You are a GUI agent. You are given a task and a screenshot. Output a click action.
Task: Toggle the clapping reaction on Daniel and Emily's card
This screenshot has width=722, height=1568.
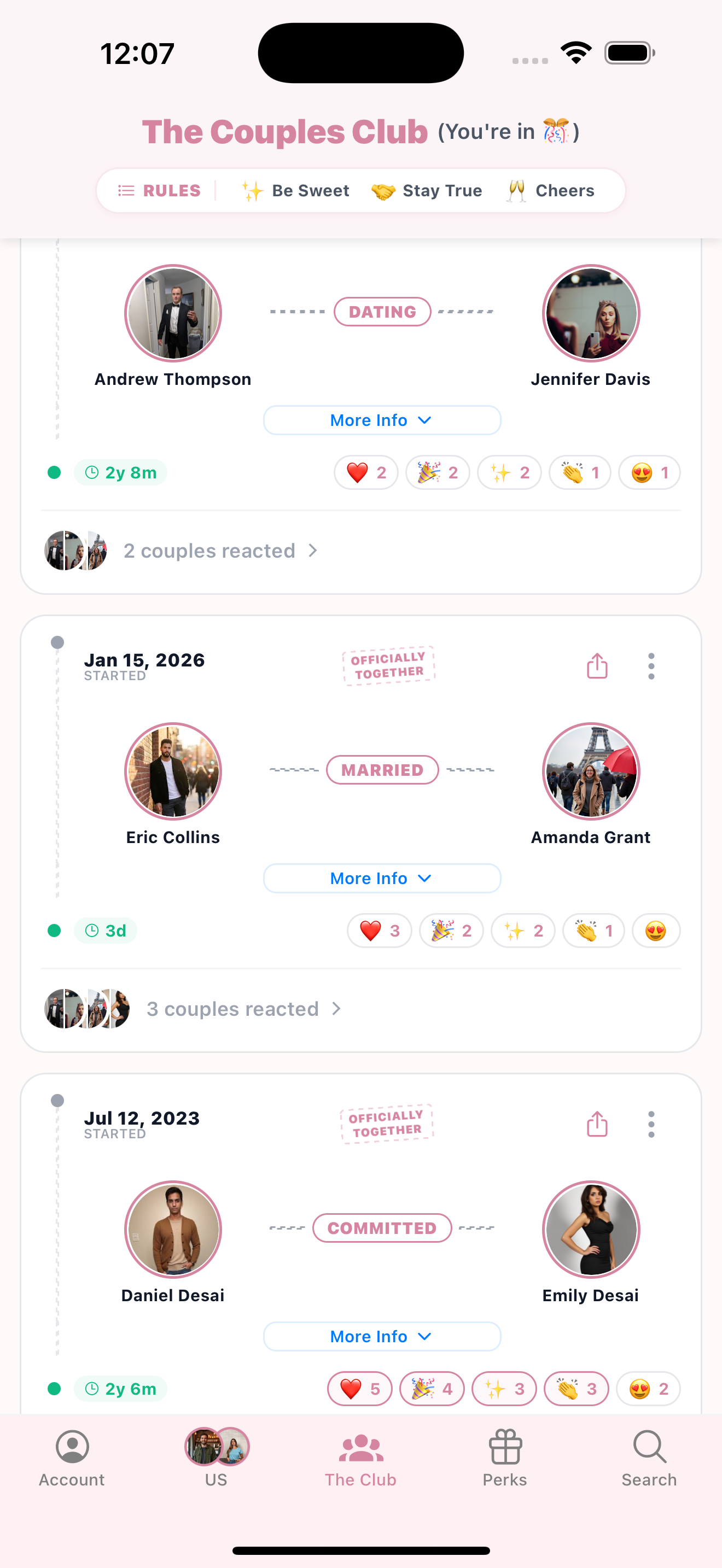576,1389
